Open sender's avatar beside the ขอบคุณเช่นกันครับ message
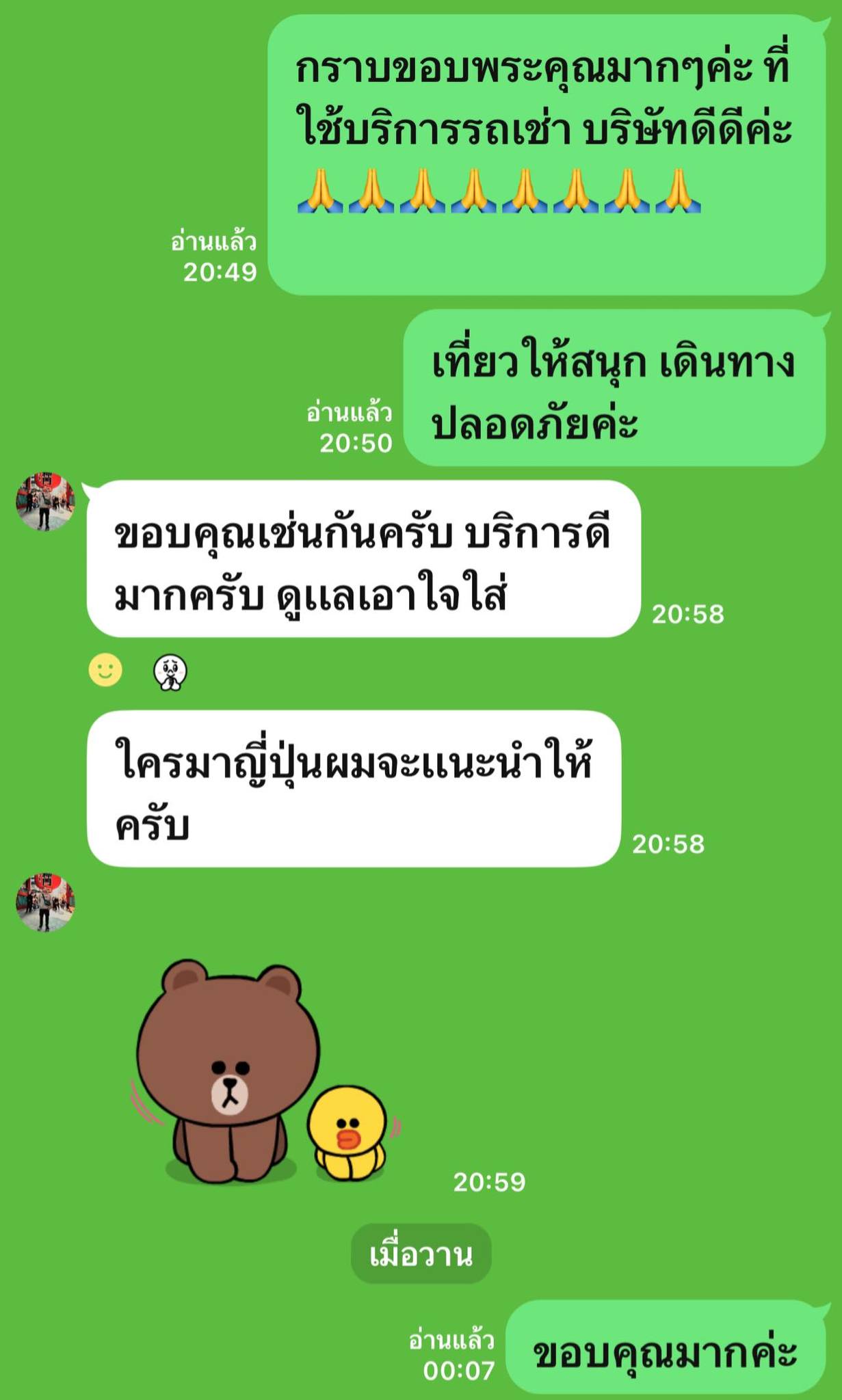Viewport: 842px width, 1400px height. [x=45, y=501]
